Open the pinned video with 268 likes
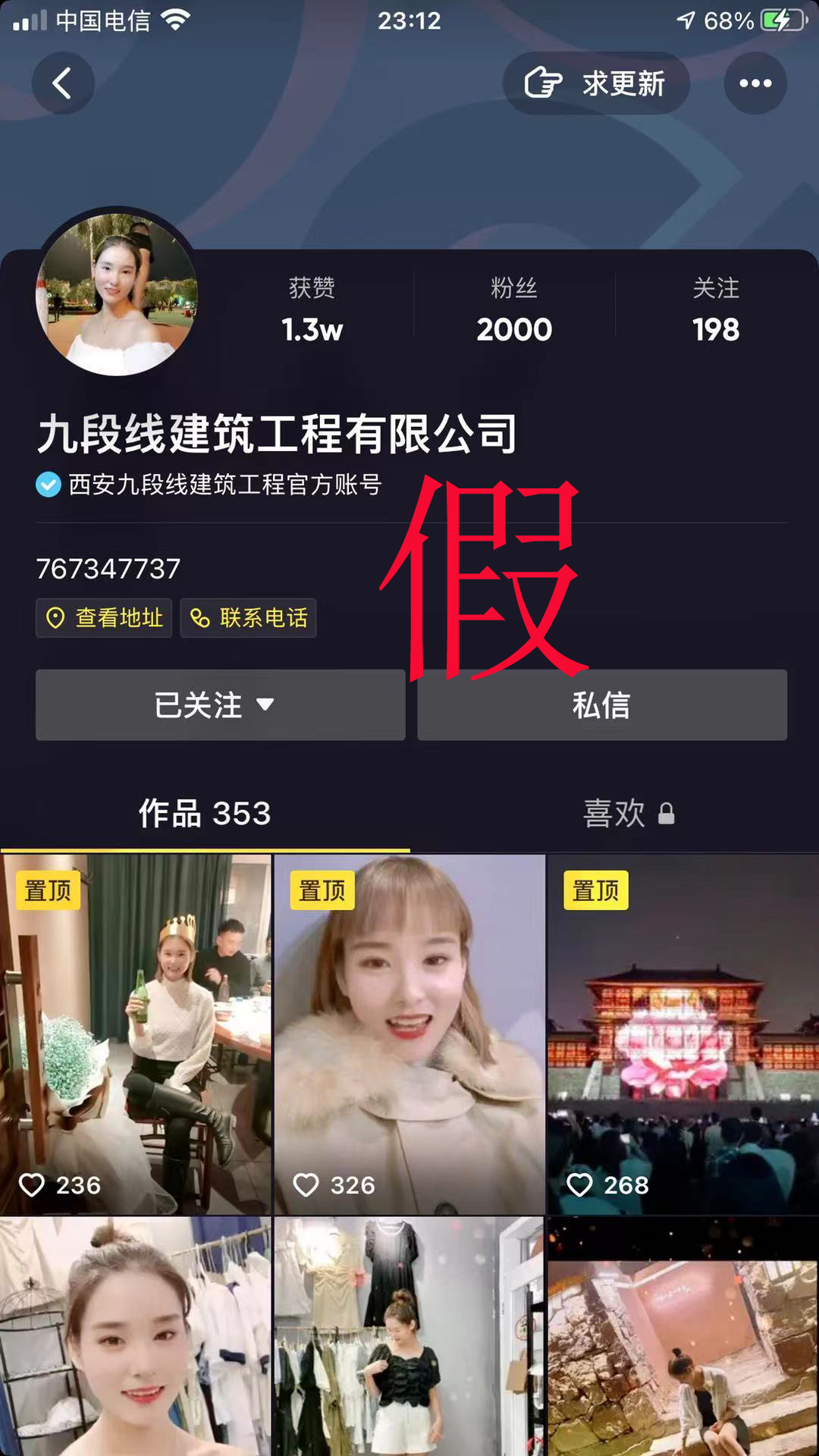Image resolution: width=819 pixels, height=1456 pixels. click(x=682, y=1035)
